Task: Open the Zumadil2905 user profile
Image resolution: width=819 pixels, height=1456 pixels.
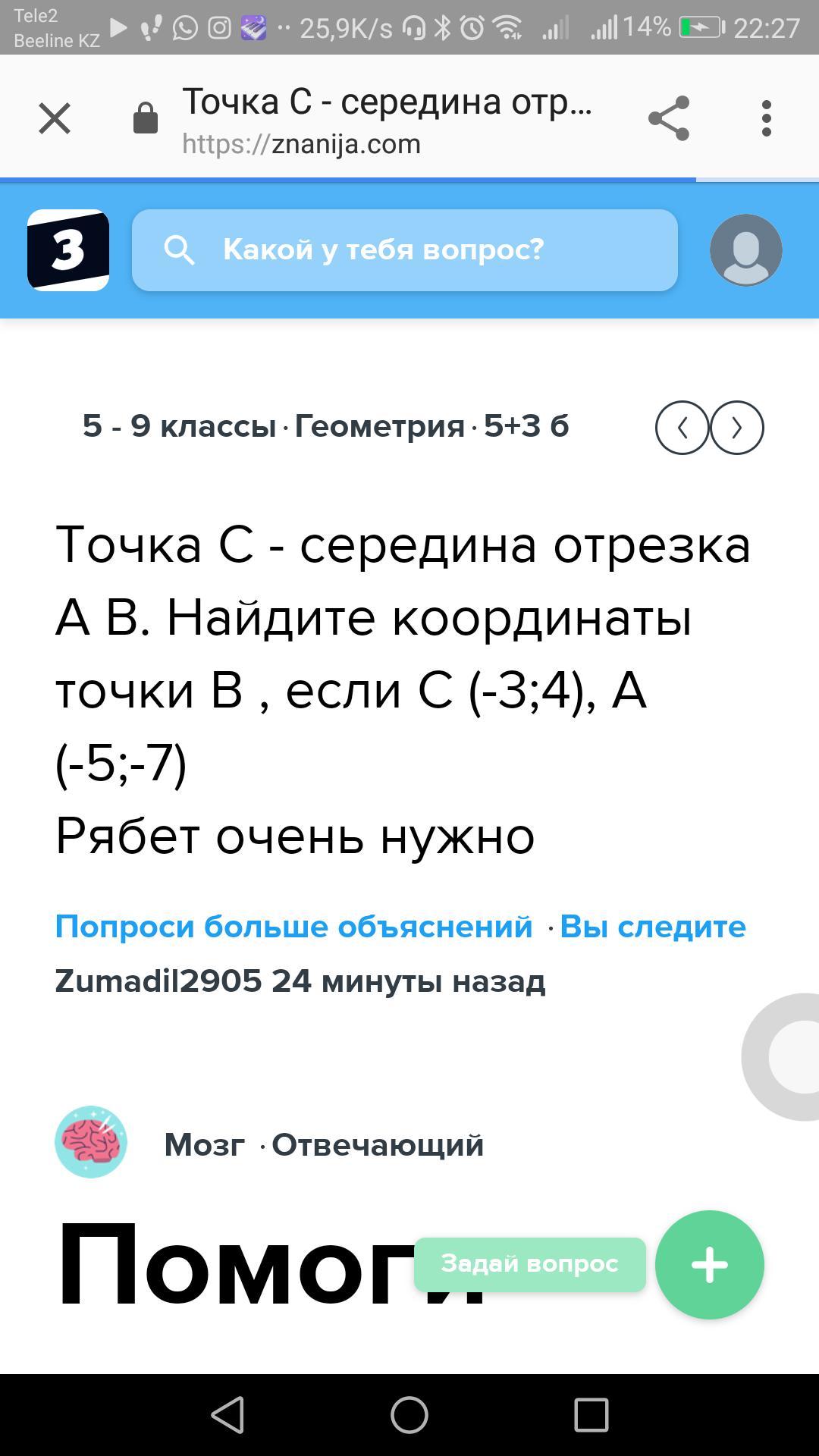Action: 158,981
